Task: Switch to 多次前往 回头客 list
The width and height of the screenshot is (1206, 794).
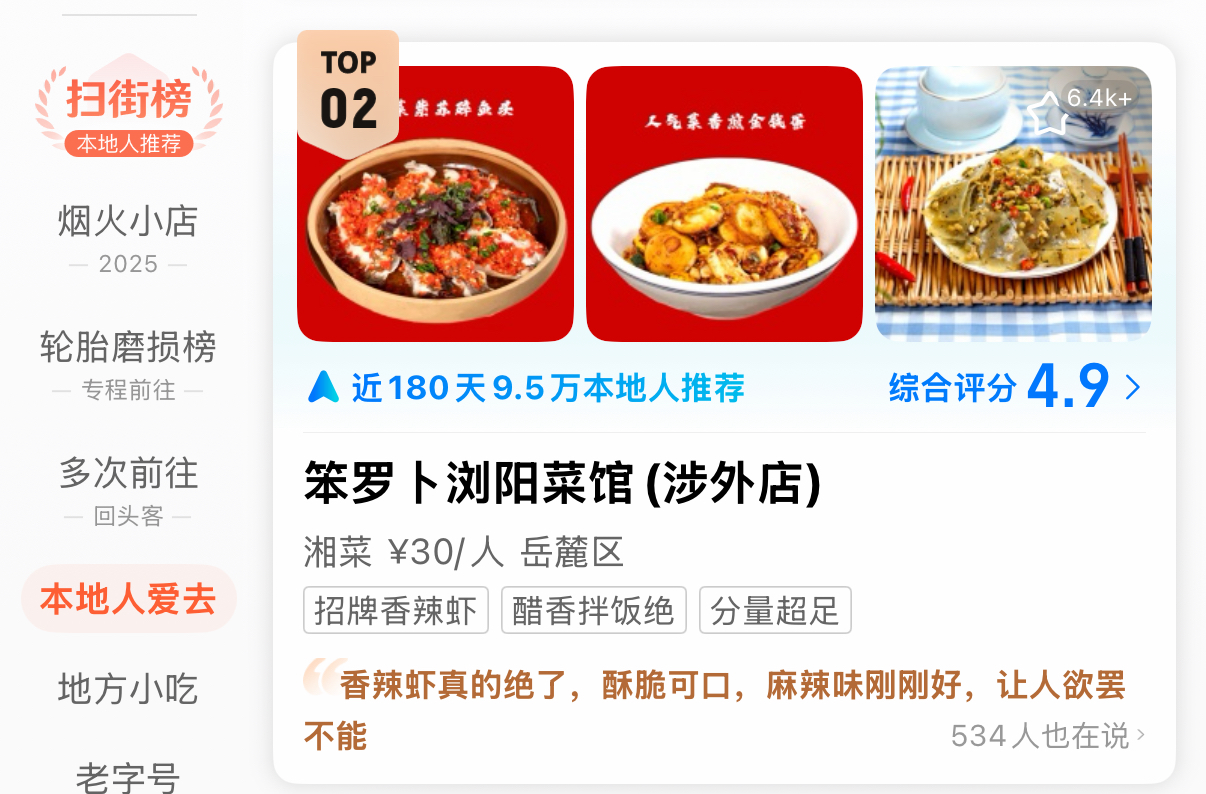Action: click(128, 488)
